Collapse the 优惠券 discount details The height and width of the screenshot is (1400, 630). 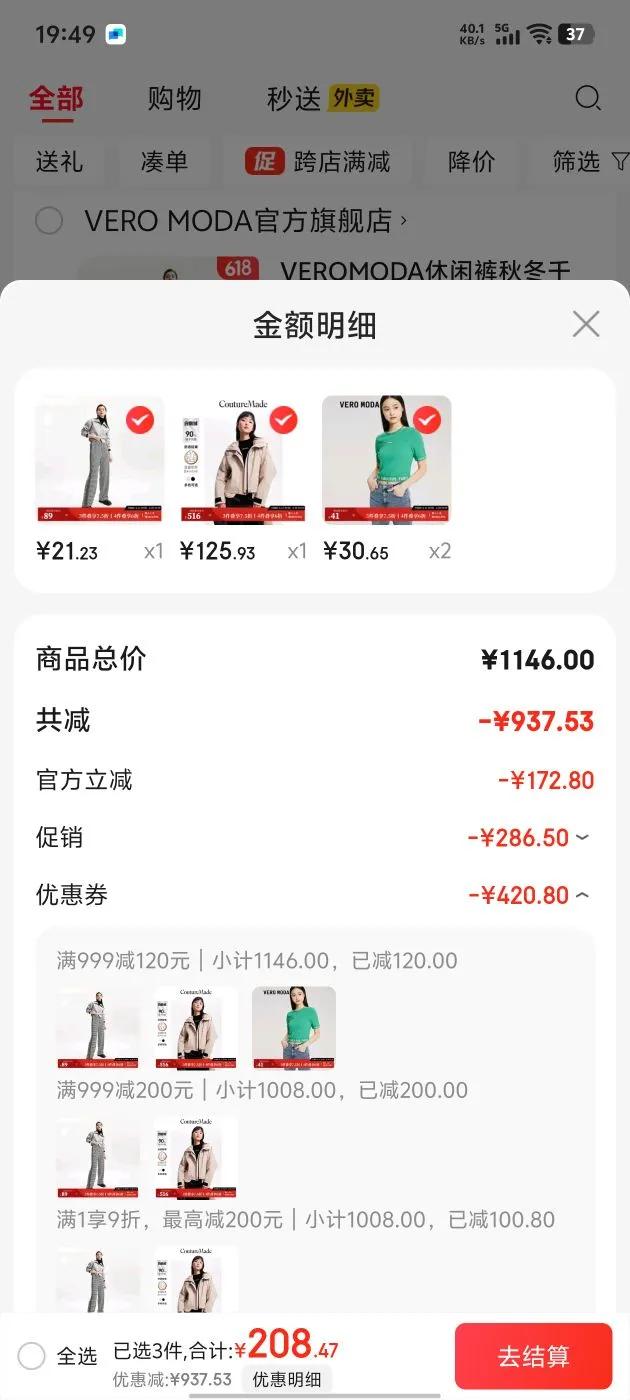[x=582, y=896]
